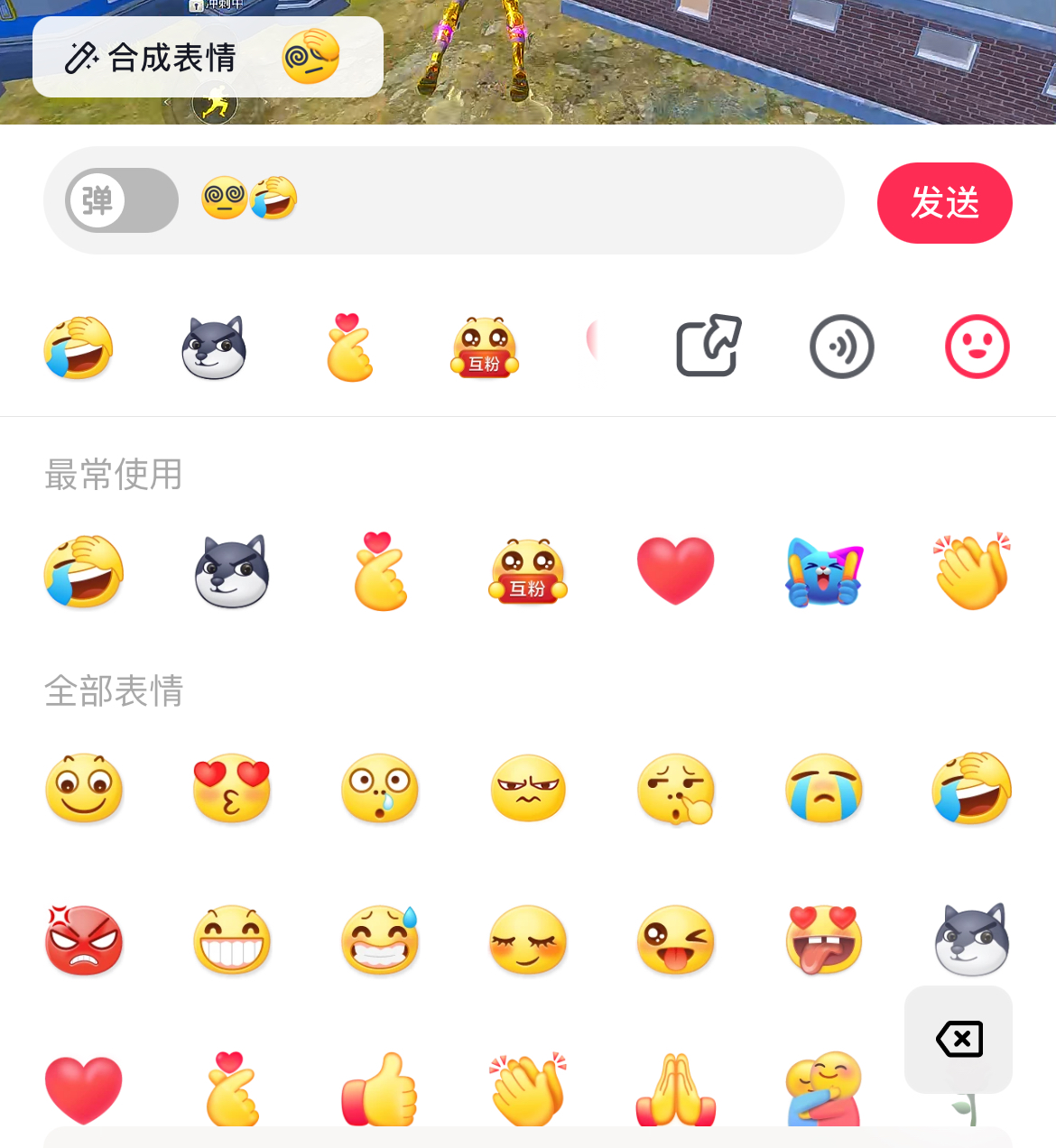Image resolution: width=1056 pixels, height=1148 pixels.
Task: Insert the rainbow cat emoji
Action: tap(824, 572)
